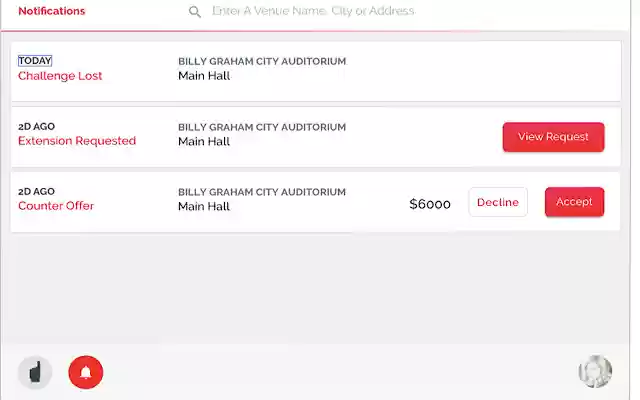Open the profile avatar
Viewport: 640px width, 400px height.
pos(595,372)
